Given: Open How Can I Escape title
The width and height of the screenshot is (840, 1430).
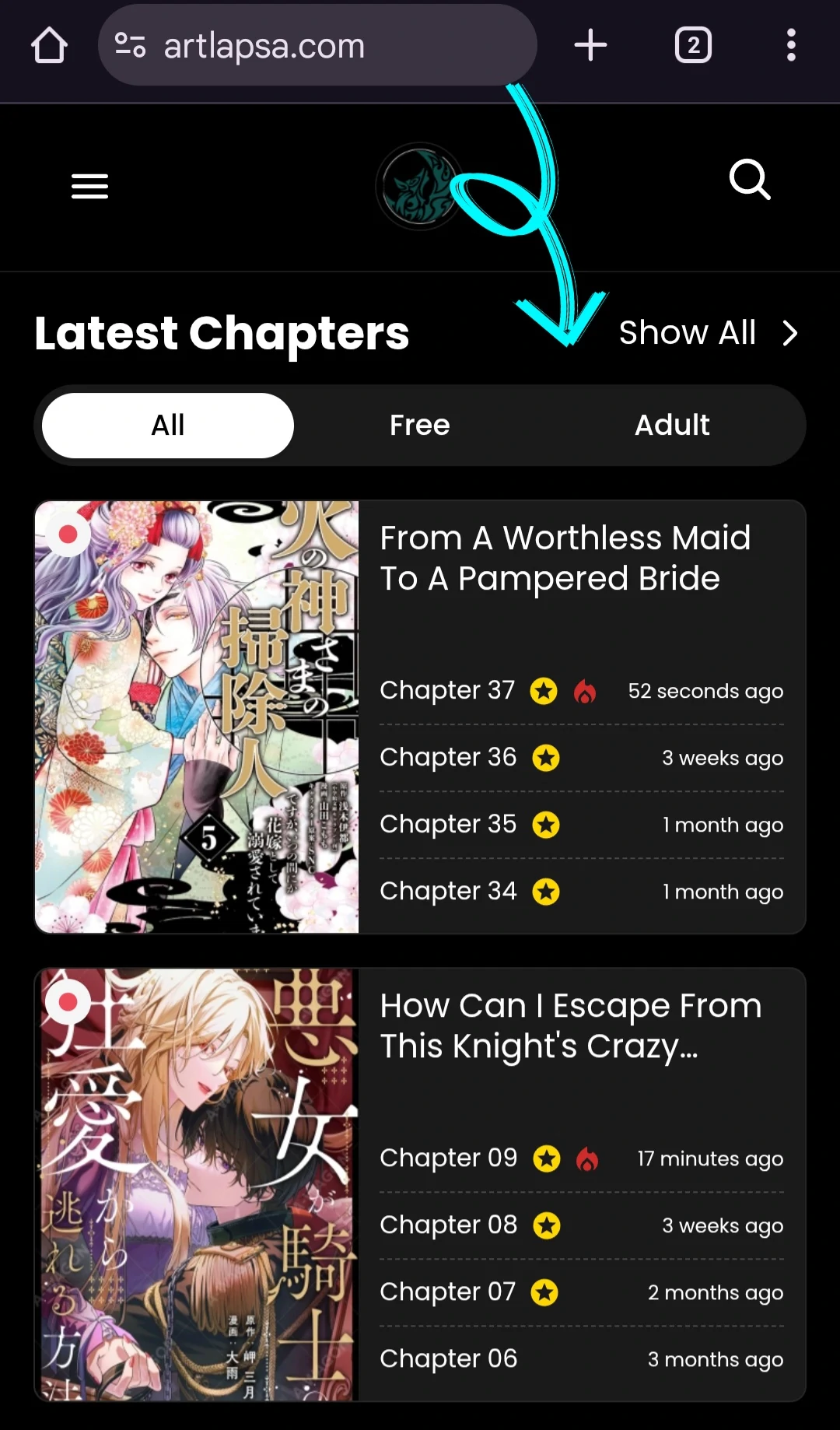Looking at the screenshot, I should (x=570, y=1025).
